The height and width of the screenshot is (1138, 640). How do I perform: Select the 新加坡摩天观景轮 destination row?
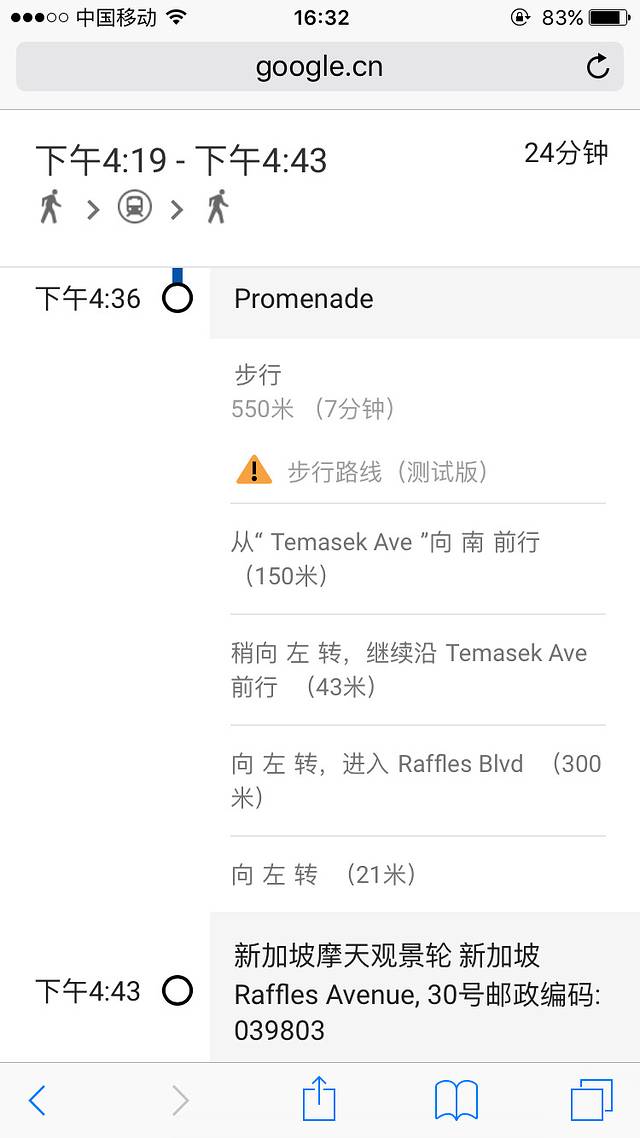(415, 991)
